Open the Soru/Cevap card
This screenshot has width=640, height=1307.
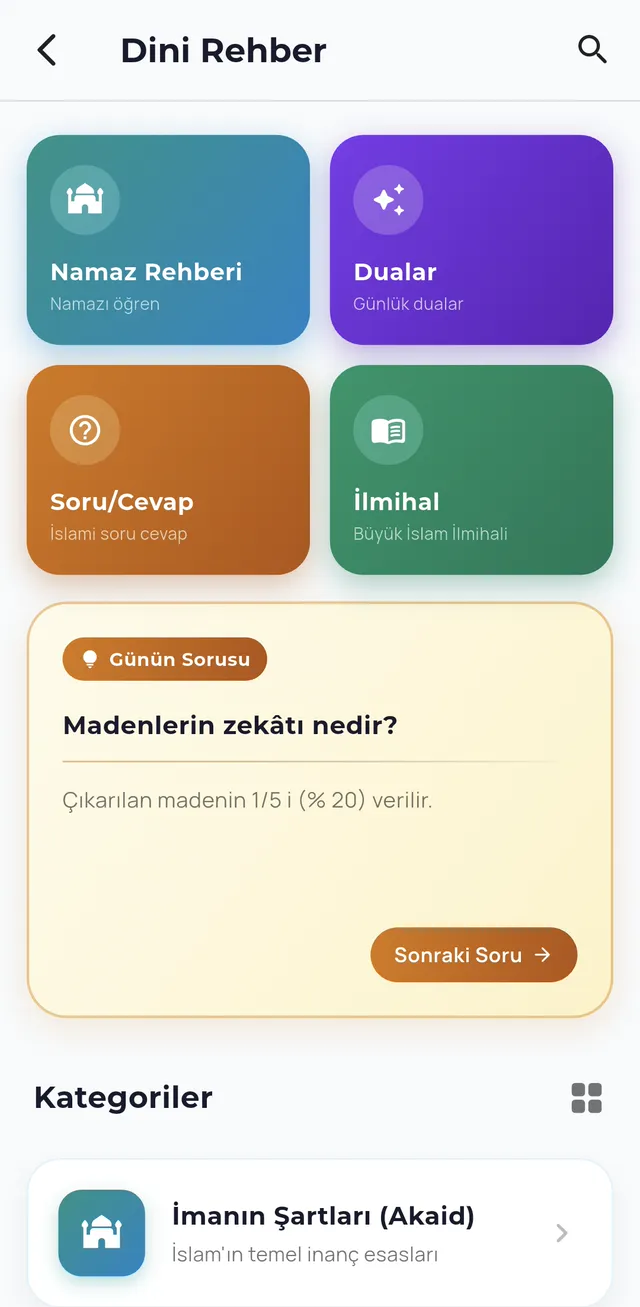(168, 470)
